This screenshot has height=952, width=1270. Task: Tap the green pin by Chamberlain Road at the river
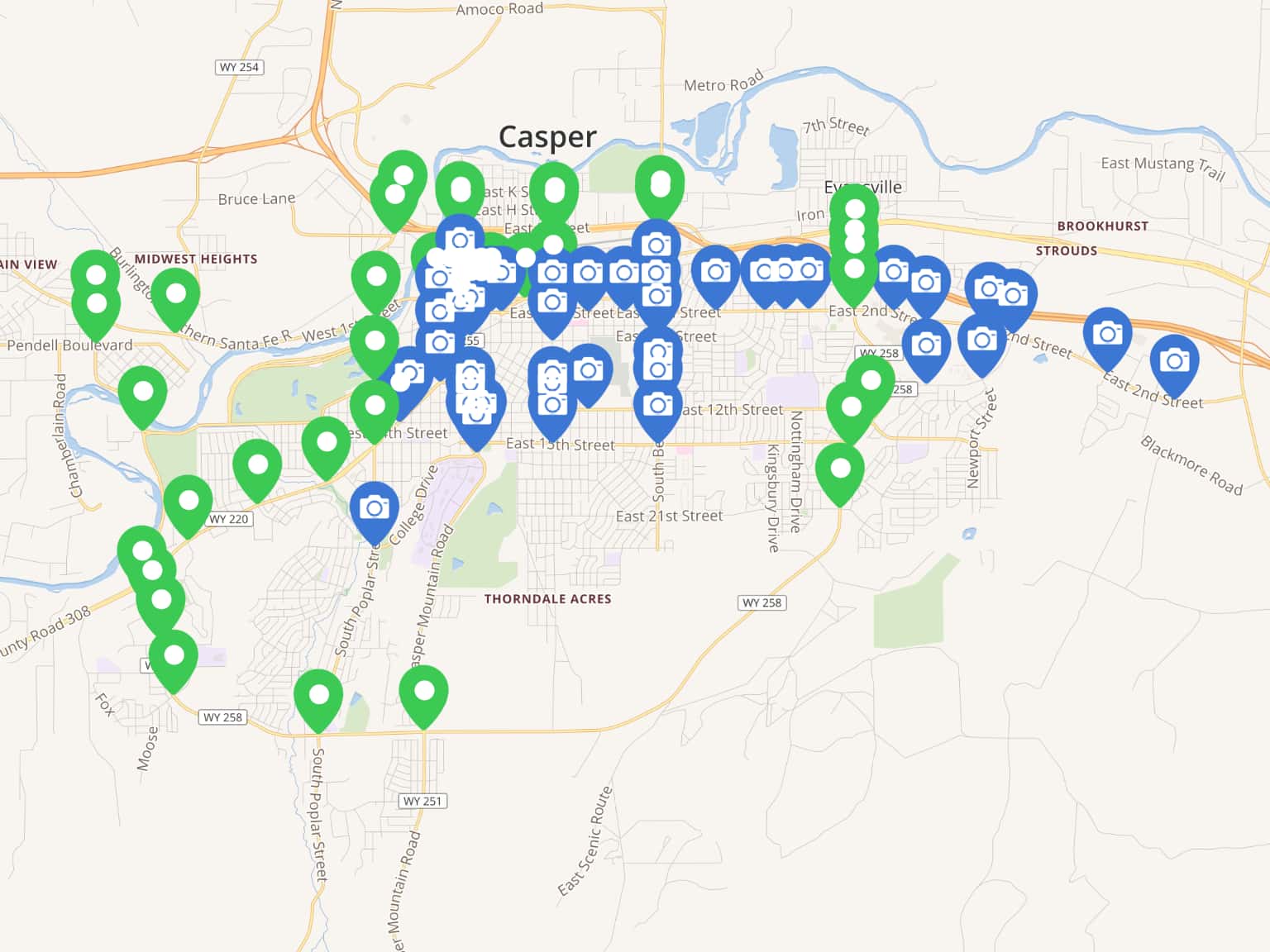click(x=143, y=391)
